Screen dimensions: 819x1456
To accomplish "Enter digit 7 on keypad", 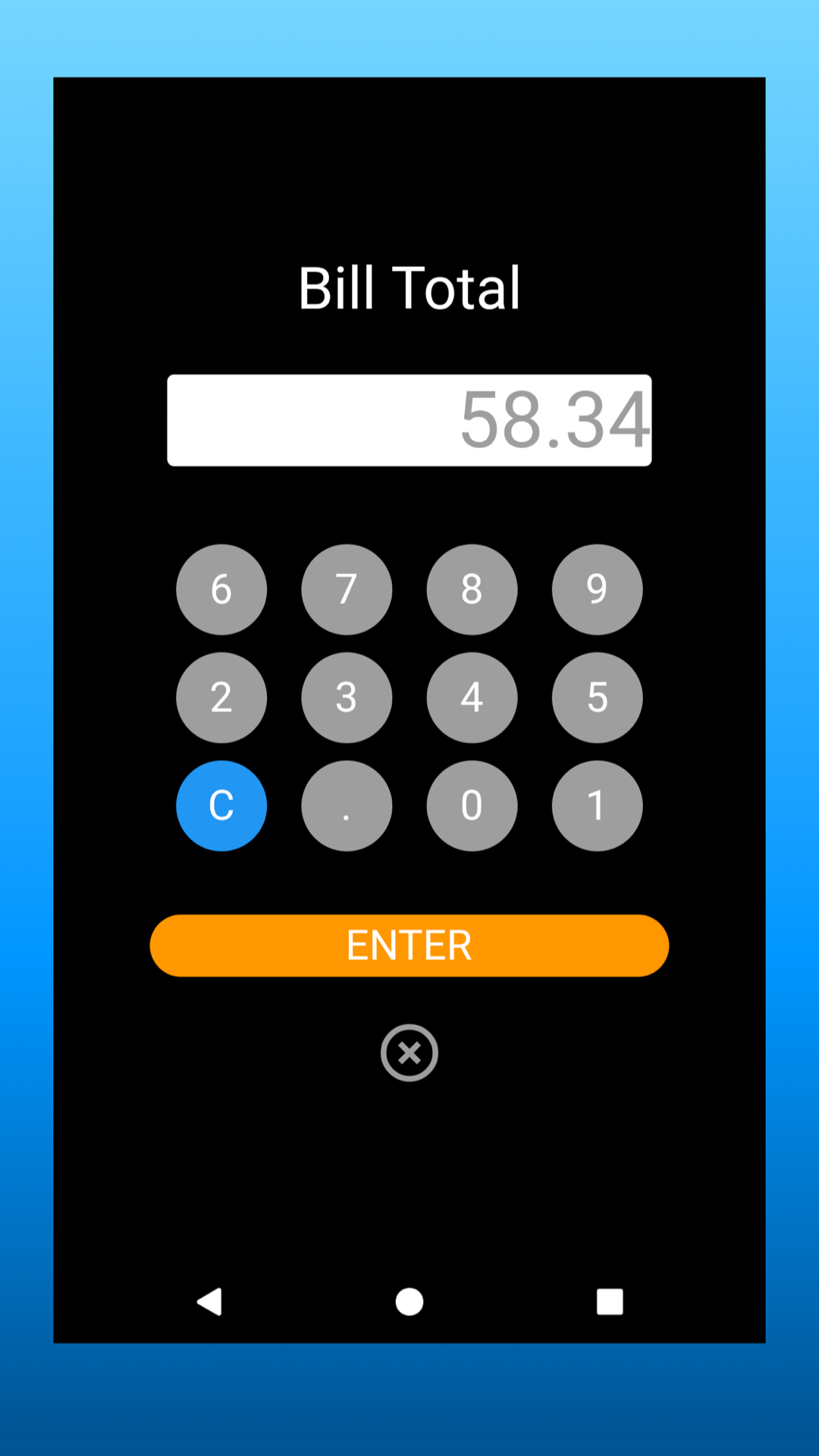I will coord(347,589).
